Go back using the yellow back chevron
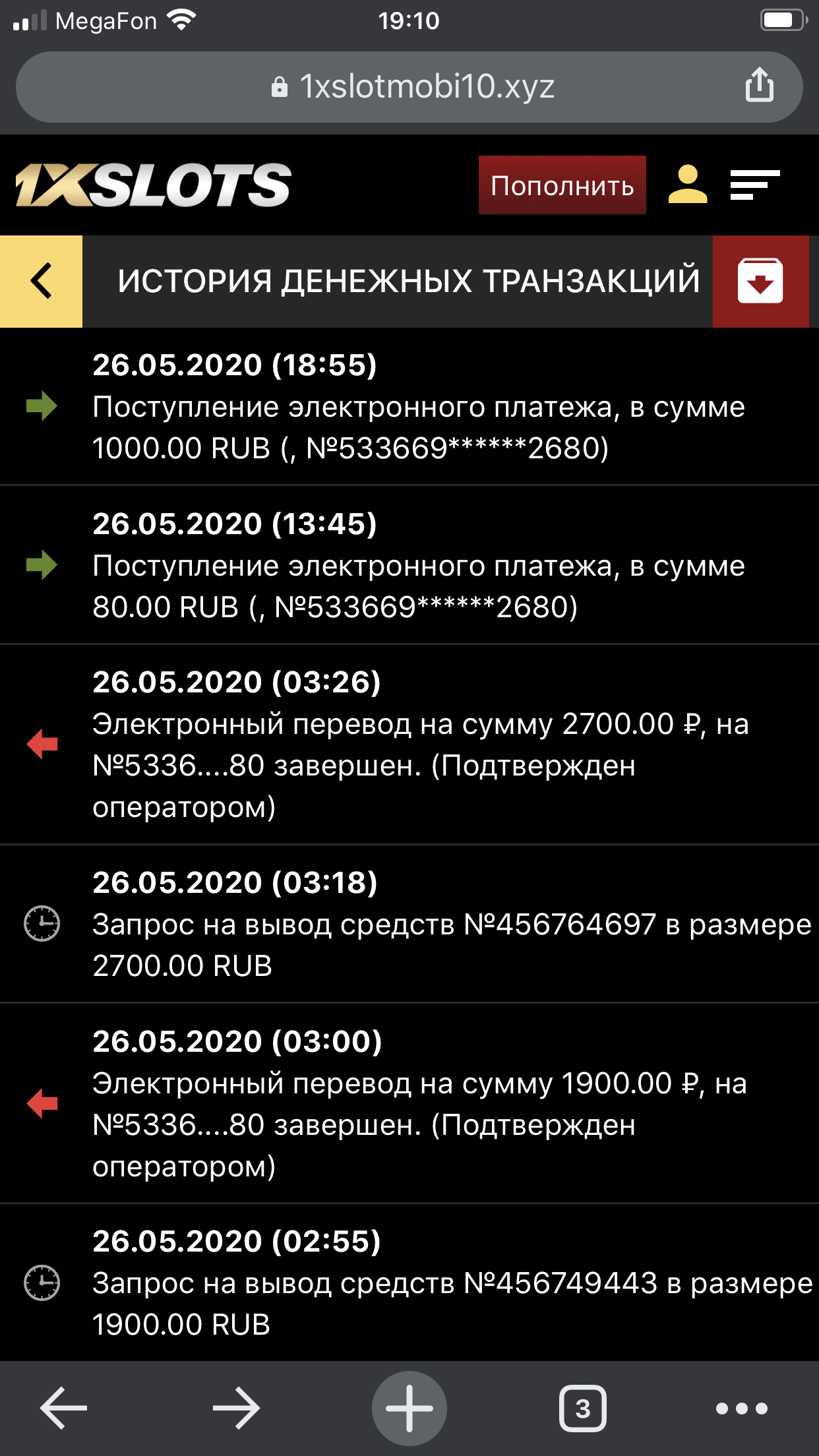 (x=41, y=282)
